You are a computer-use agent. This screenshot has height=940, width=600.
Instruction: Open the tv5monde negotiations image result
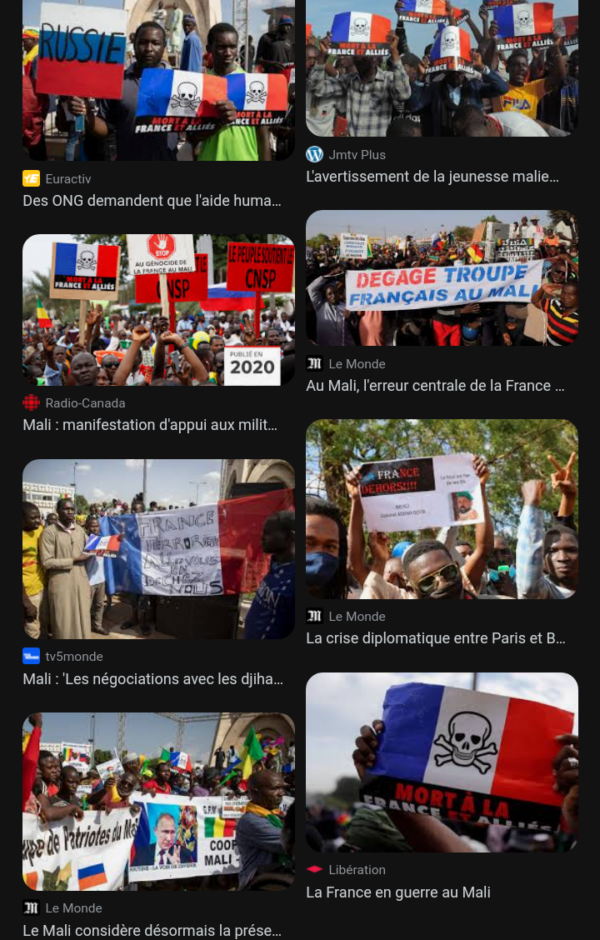coord(158,549)
